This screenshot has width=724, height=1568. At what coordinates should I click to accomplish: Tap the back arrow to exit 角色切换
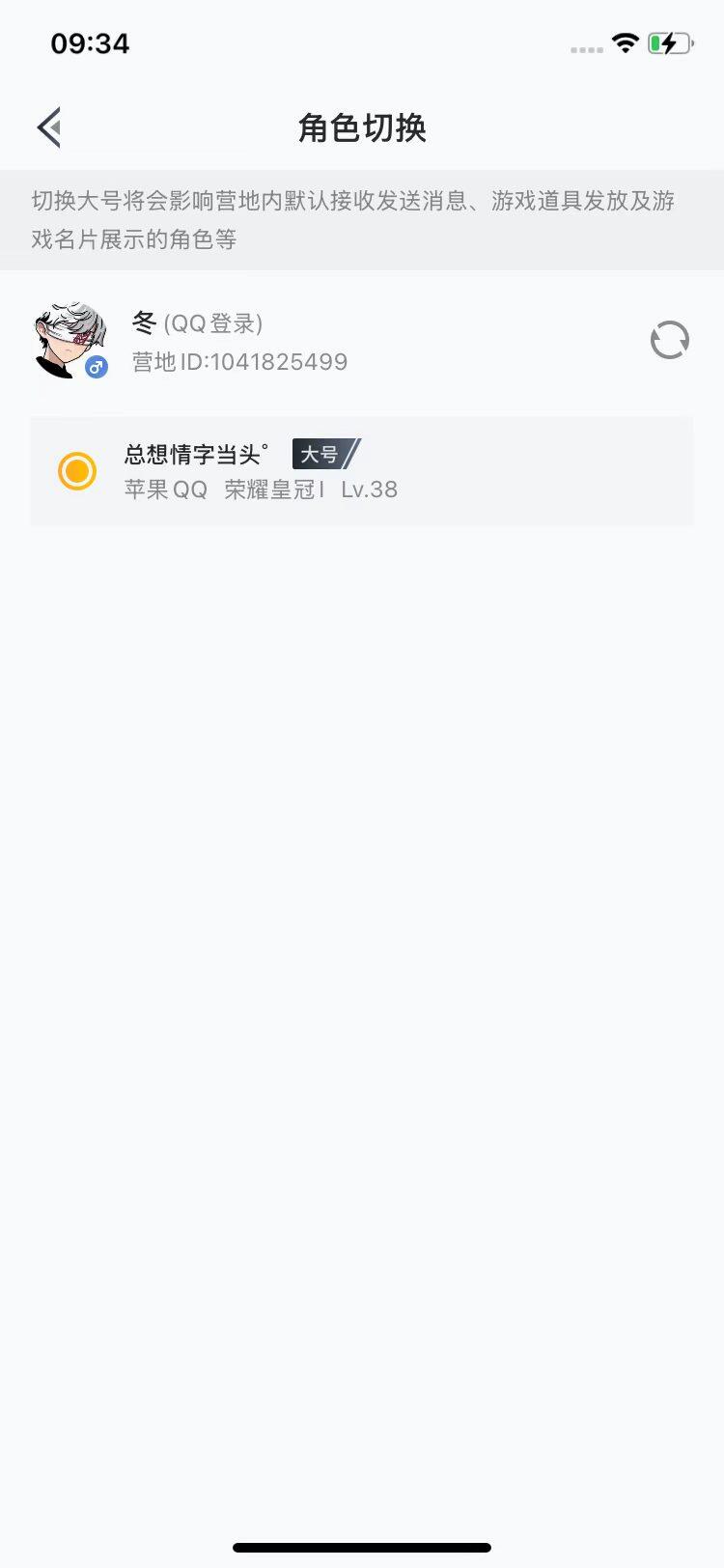(x=47, y=126)
